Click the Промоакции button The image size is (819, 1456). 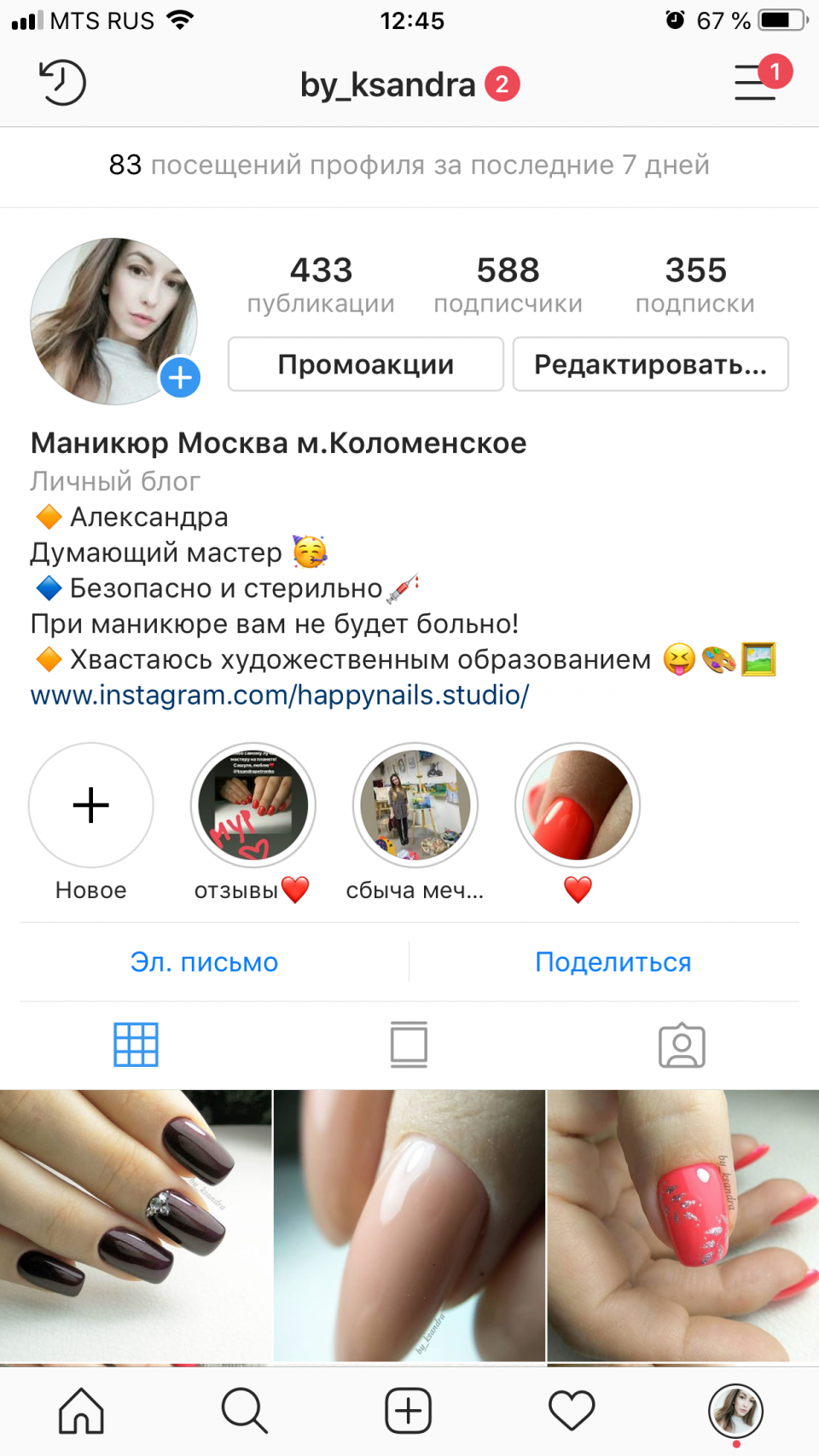point(365,364)
